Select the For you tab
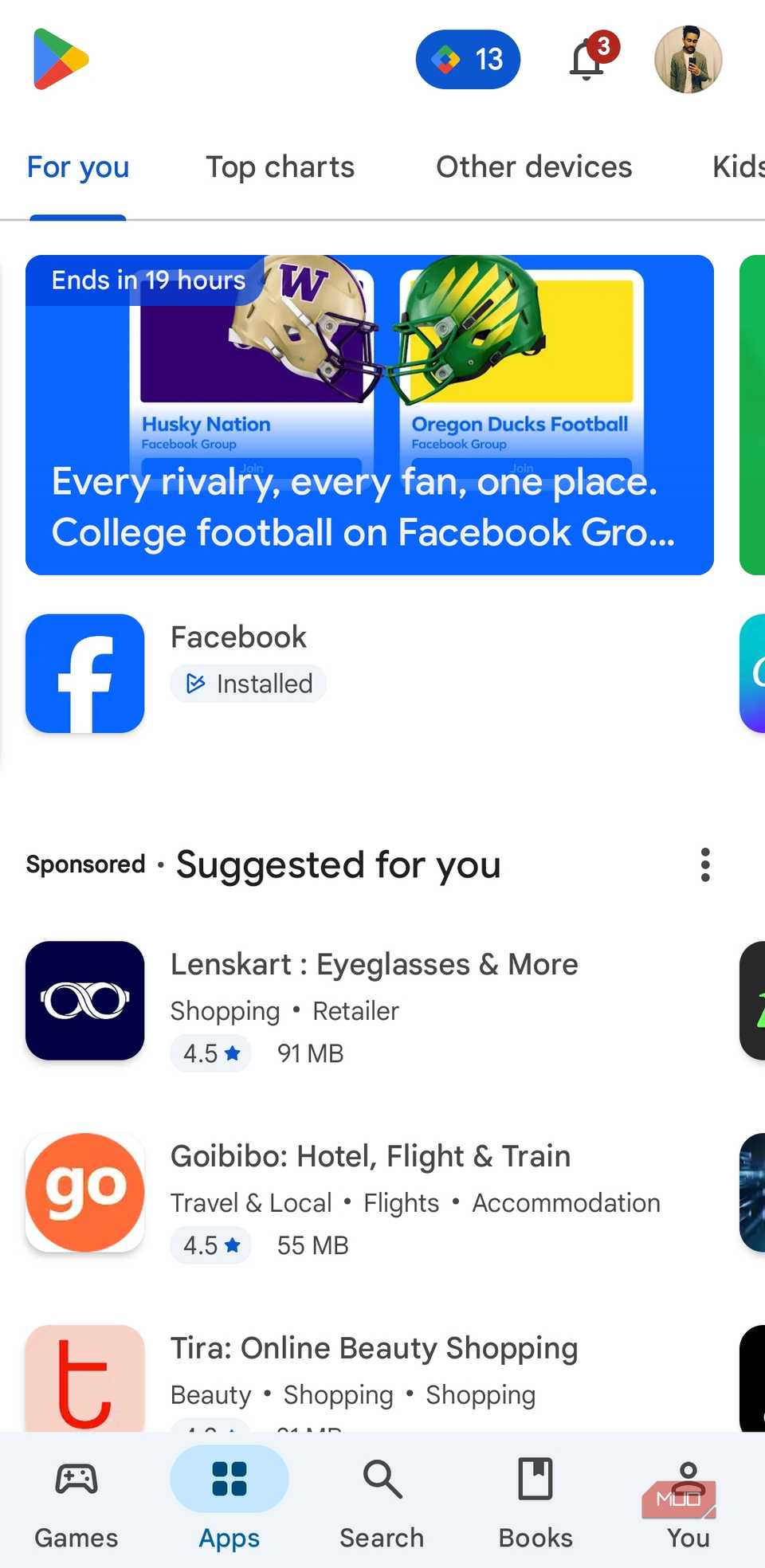Viewport: 765px width, 1568px height. (x=77, y=167)
